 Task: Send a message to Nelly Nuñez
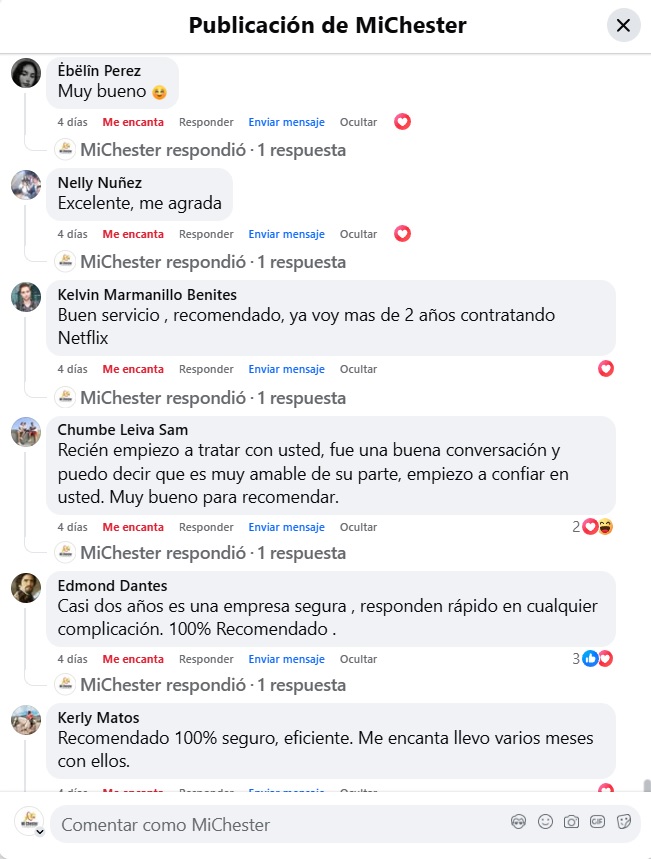[x=286, y=234]
